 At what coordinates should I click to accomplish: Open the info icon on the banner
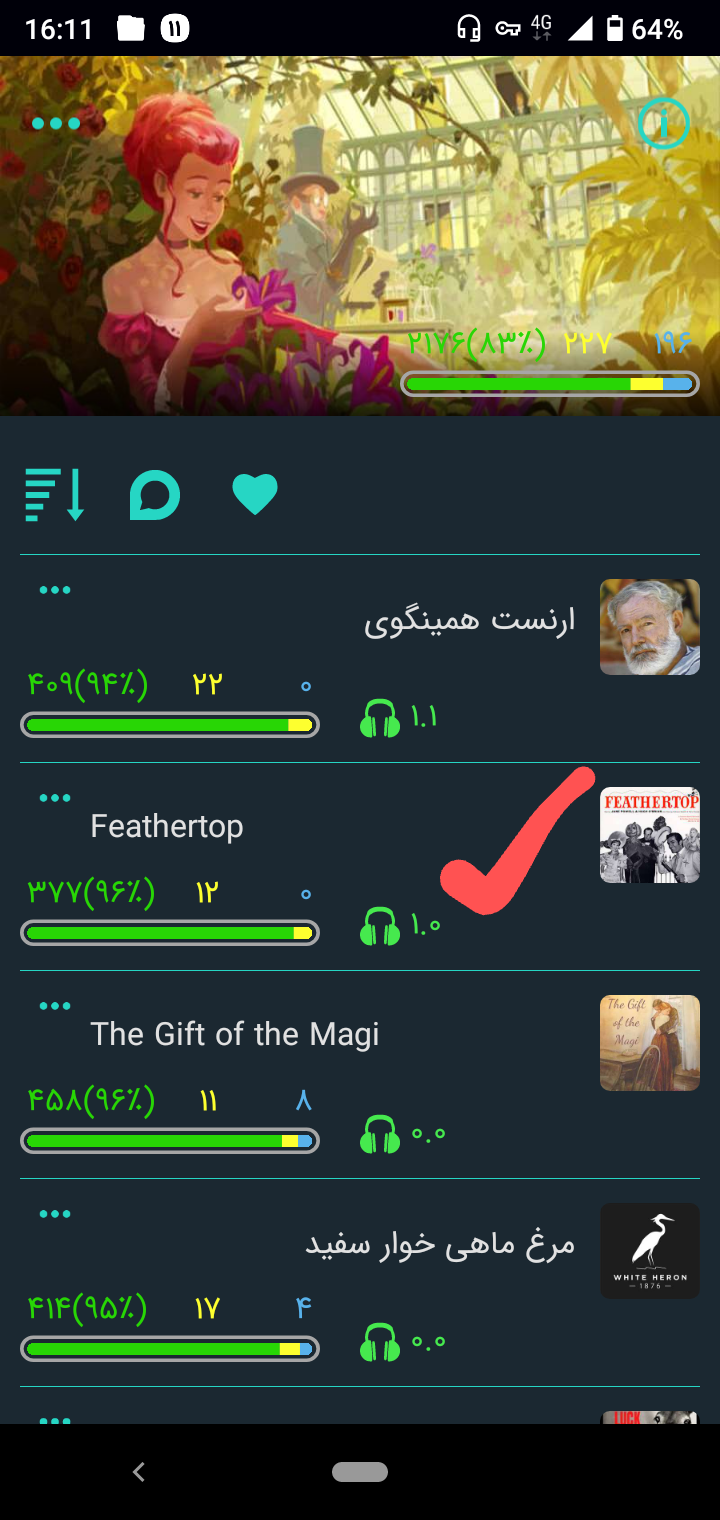pos(663,124)
